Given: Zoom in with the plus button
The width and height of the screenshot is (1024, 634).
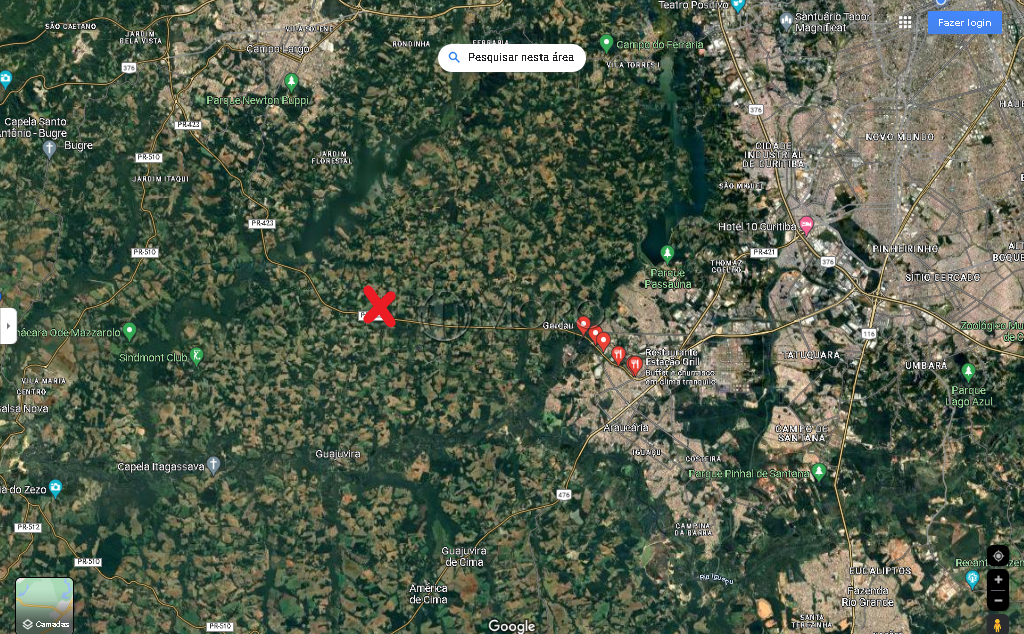Looking at the screenshot, I should point(997,580).
